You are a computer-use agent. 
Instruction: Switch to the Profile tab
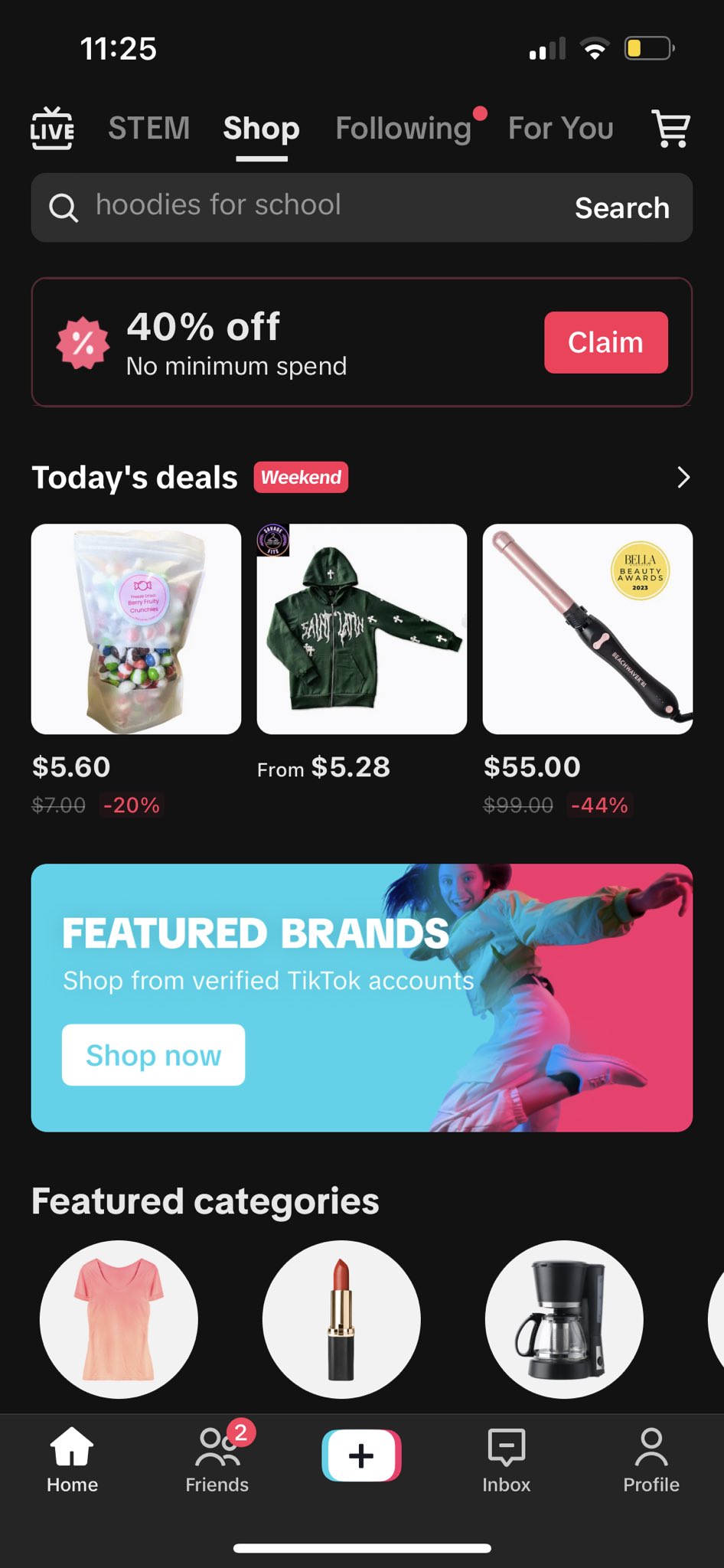tap(651, 1461)
